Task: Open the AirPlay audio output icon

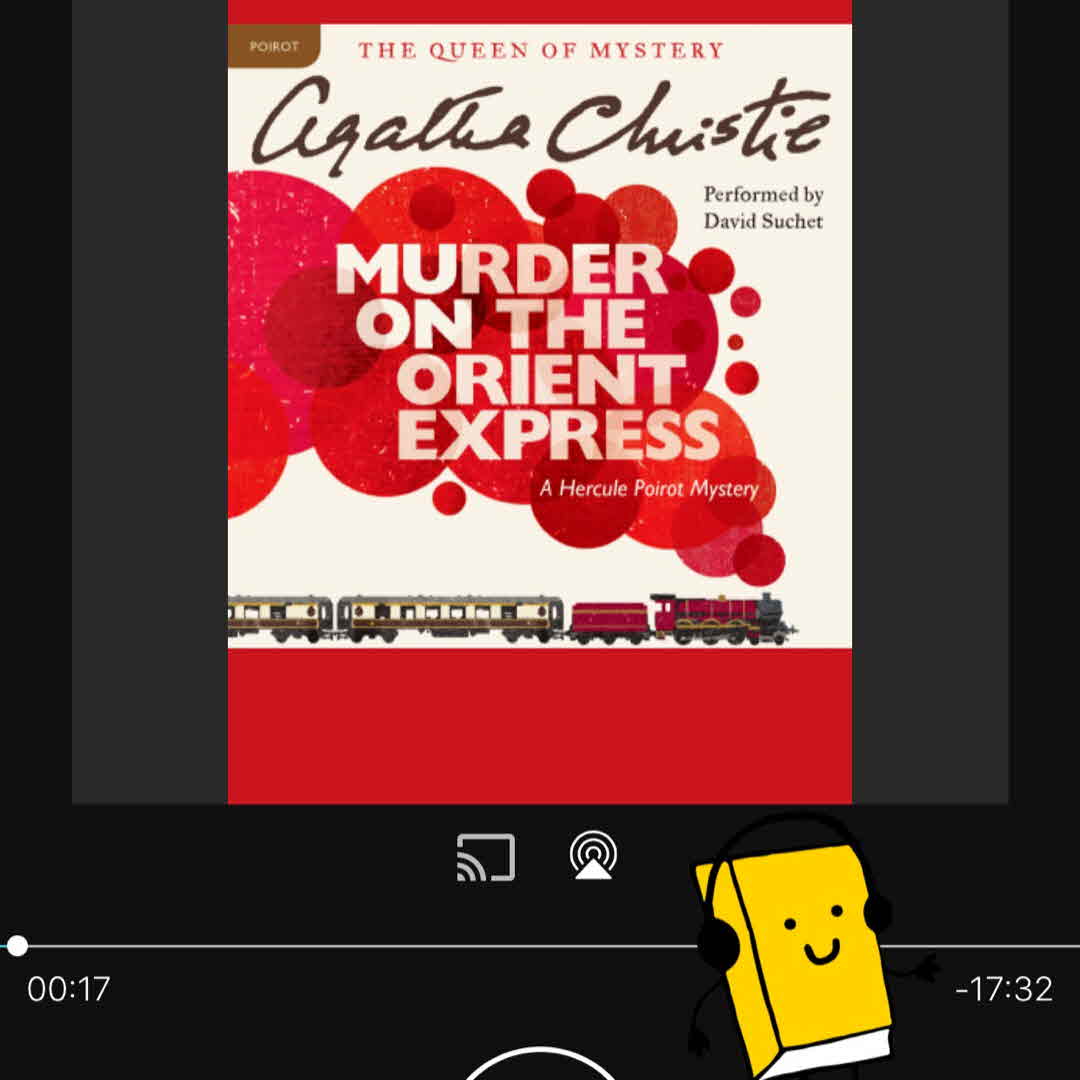Action: tap(594, 857)
